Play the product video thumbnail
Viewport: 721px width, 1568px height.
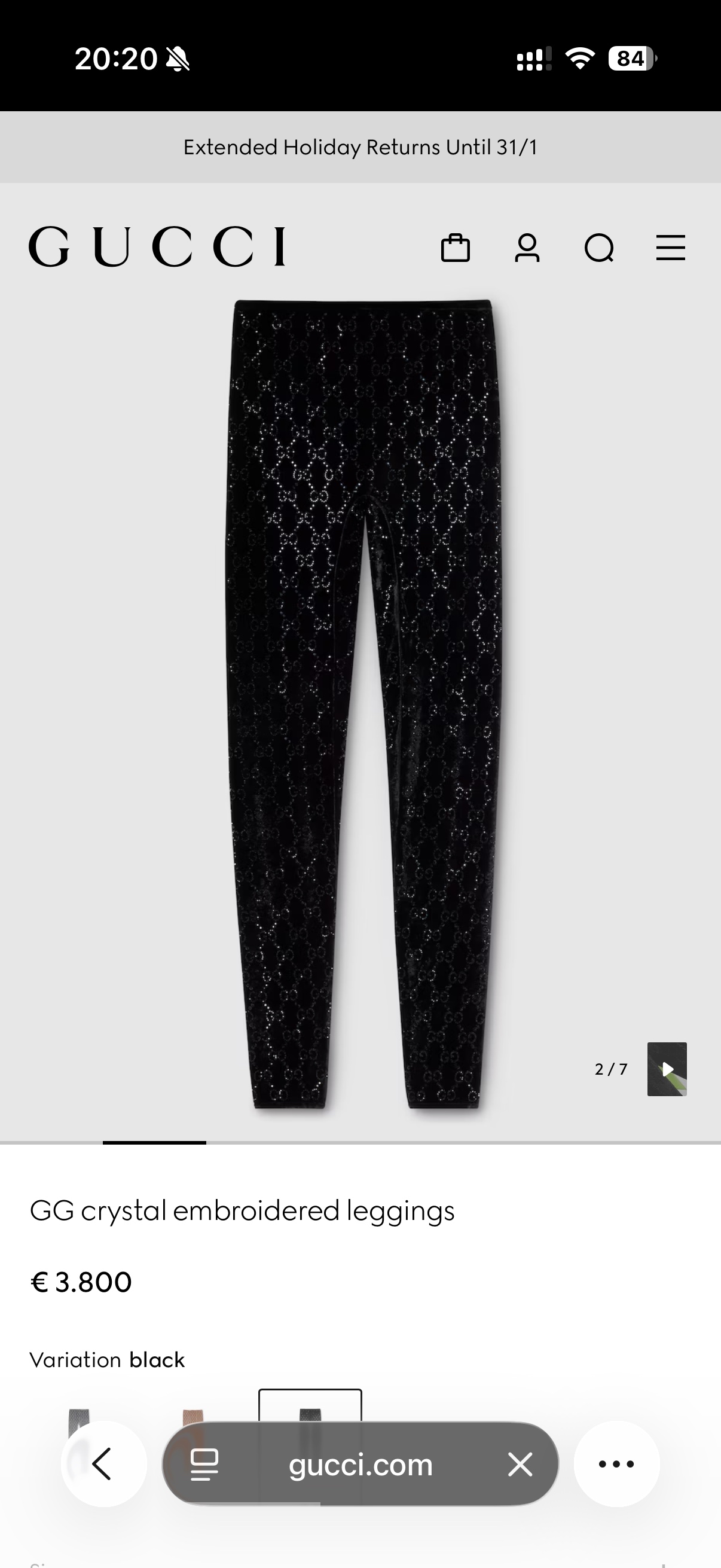tap(667, 1069)
